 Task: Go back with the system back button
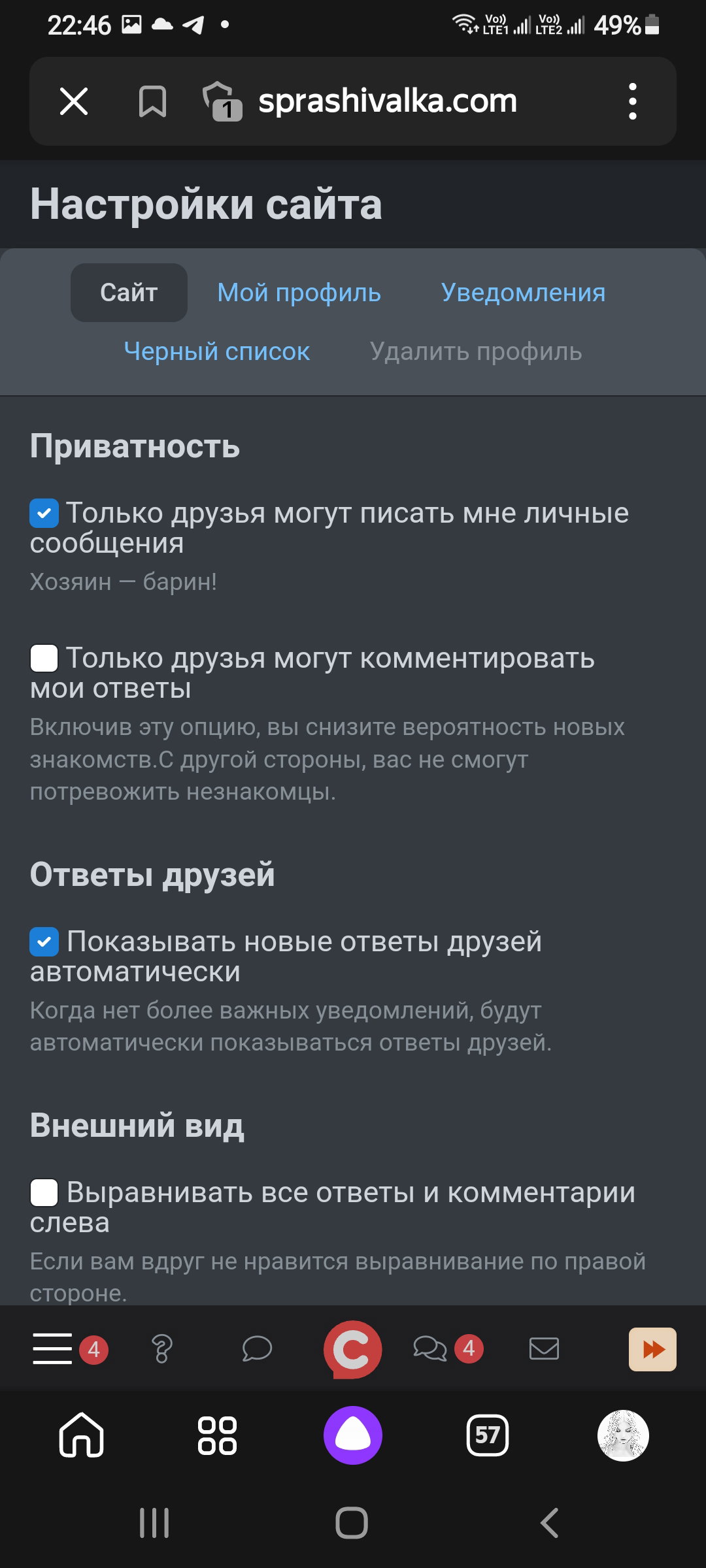(x=550, y=1523)
